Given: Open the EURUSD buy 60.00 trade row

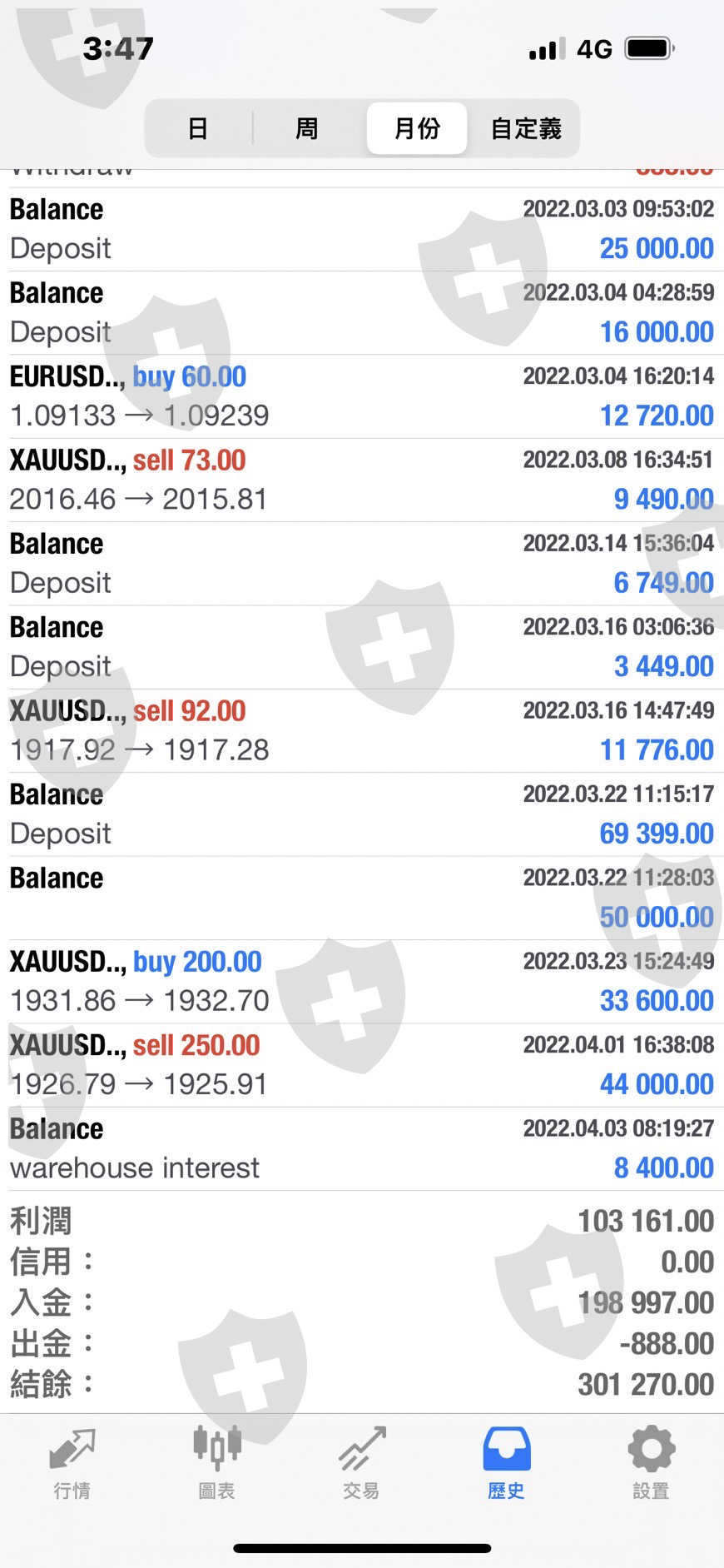Looking at the screenshot, I should 362,396.
